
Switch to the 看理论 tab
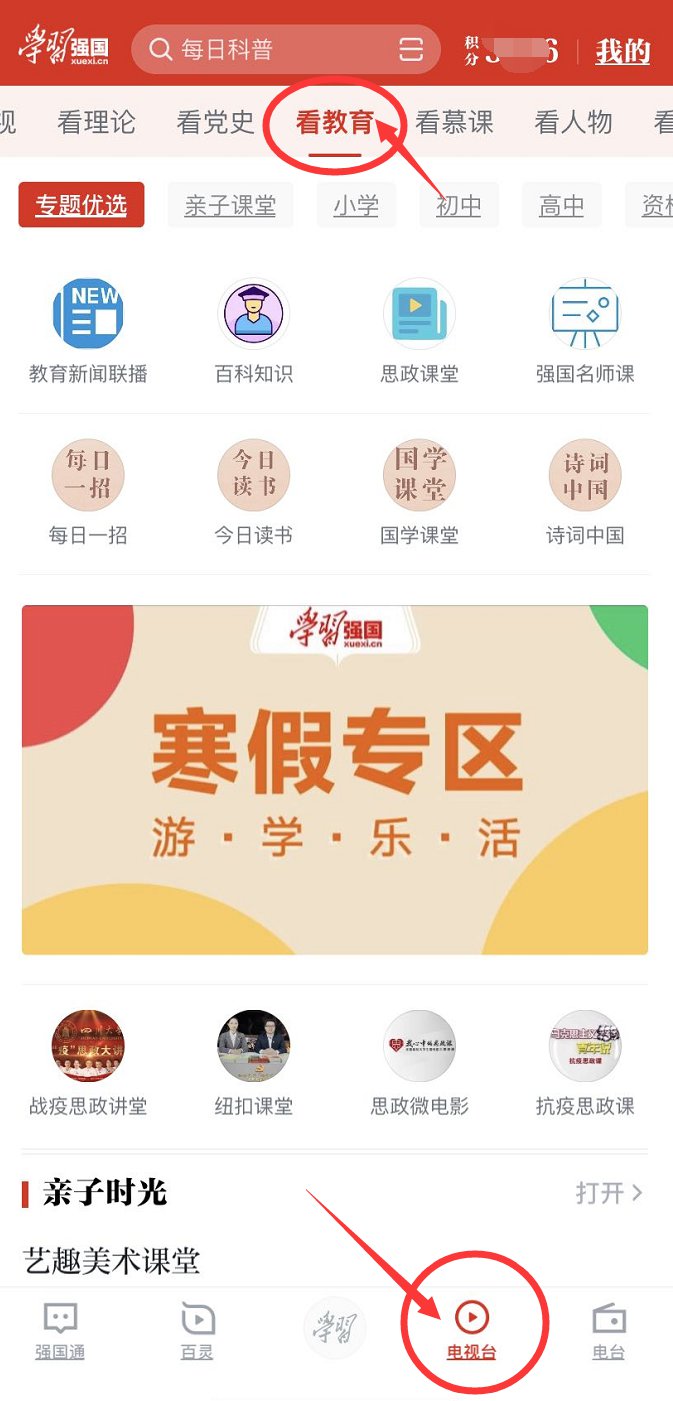[96, 122]
